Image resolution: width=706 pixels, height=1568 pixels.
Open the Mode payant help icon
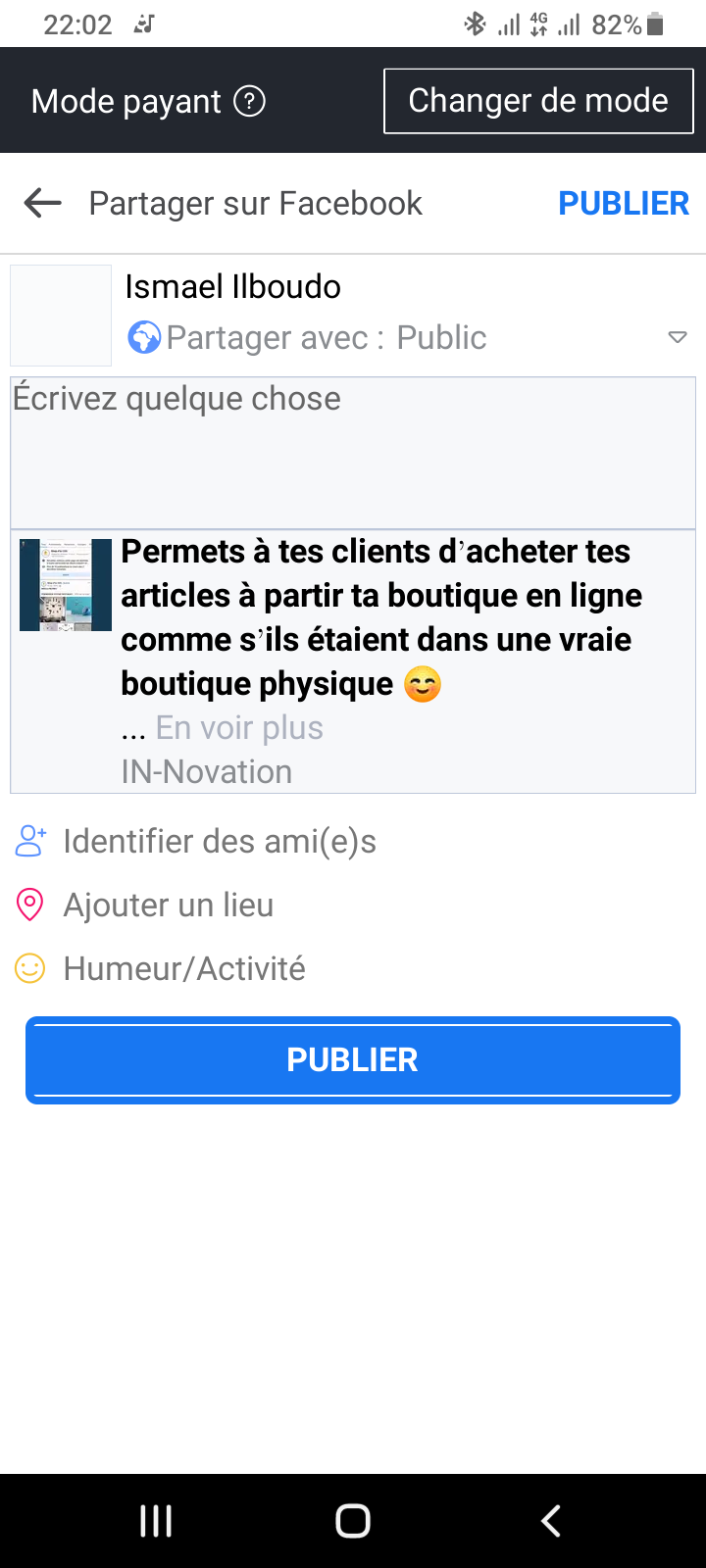click(250, 101)
